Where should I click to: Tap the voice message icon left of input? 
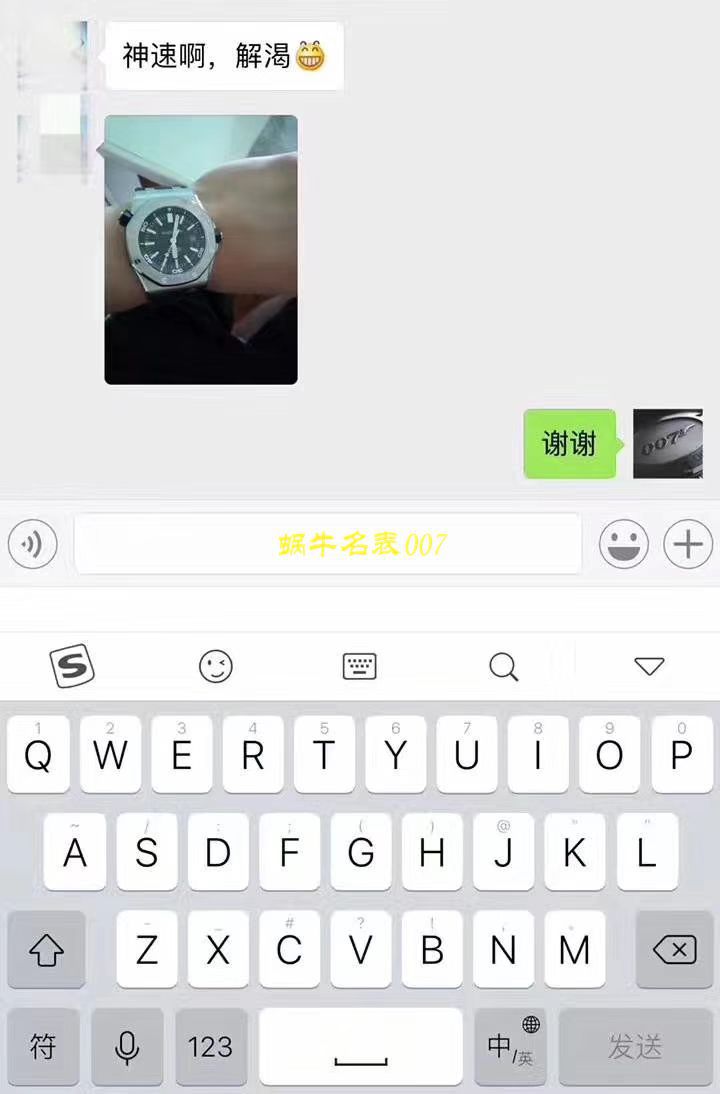(x=32, y=544)
